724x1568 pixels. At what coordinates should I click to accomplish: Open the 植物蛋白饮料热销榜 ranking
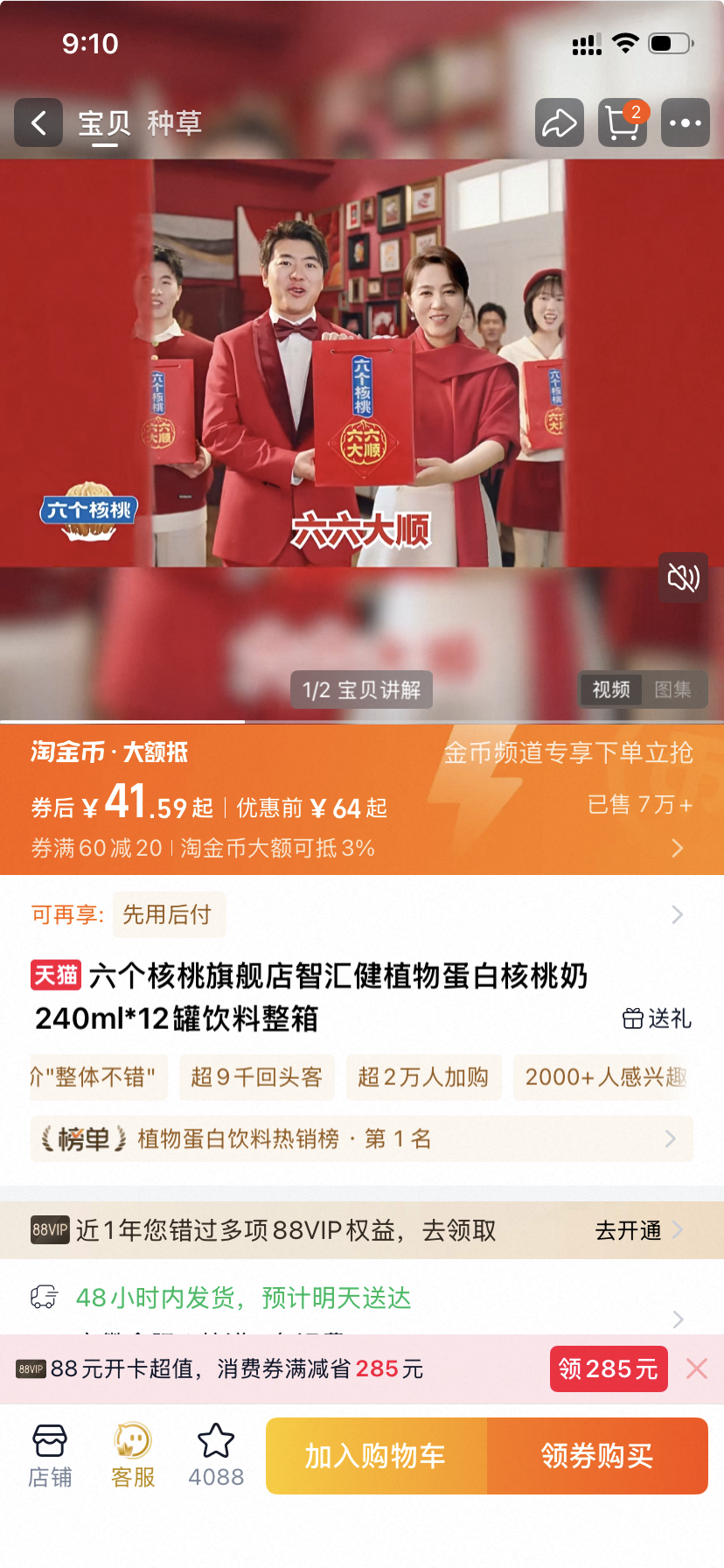362,1138
